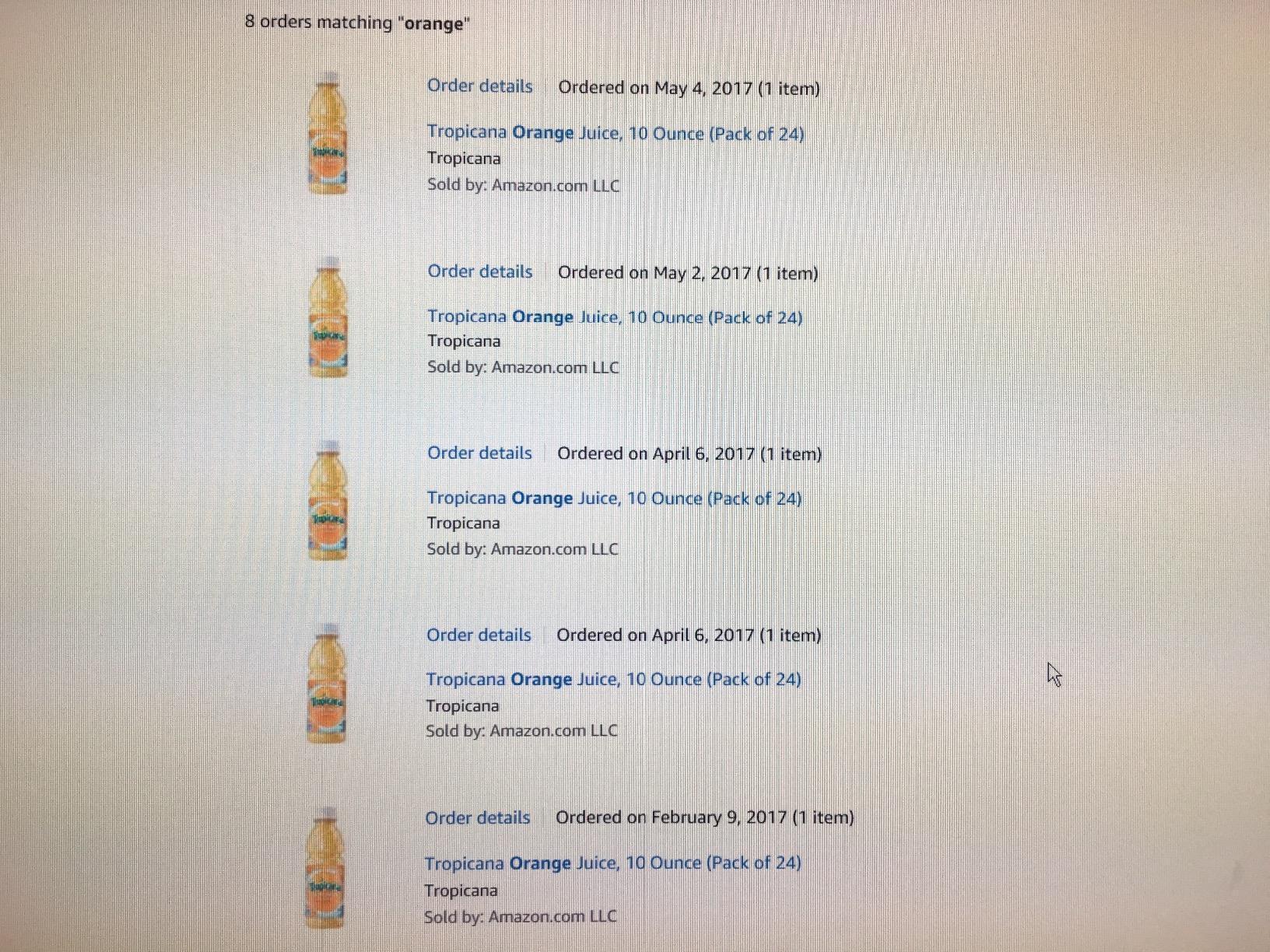Open order details for the May 4, 2017 order
The width and height of the screenshot is (1270, 952).
pyautogui.click(x=479, y=86)
